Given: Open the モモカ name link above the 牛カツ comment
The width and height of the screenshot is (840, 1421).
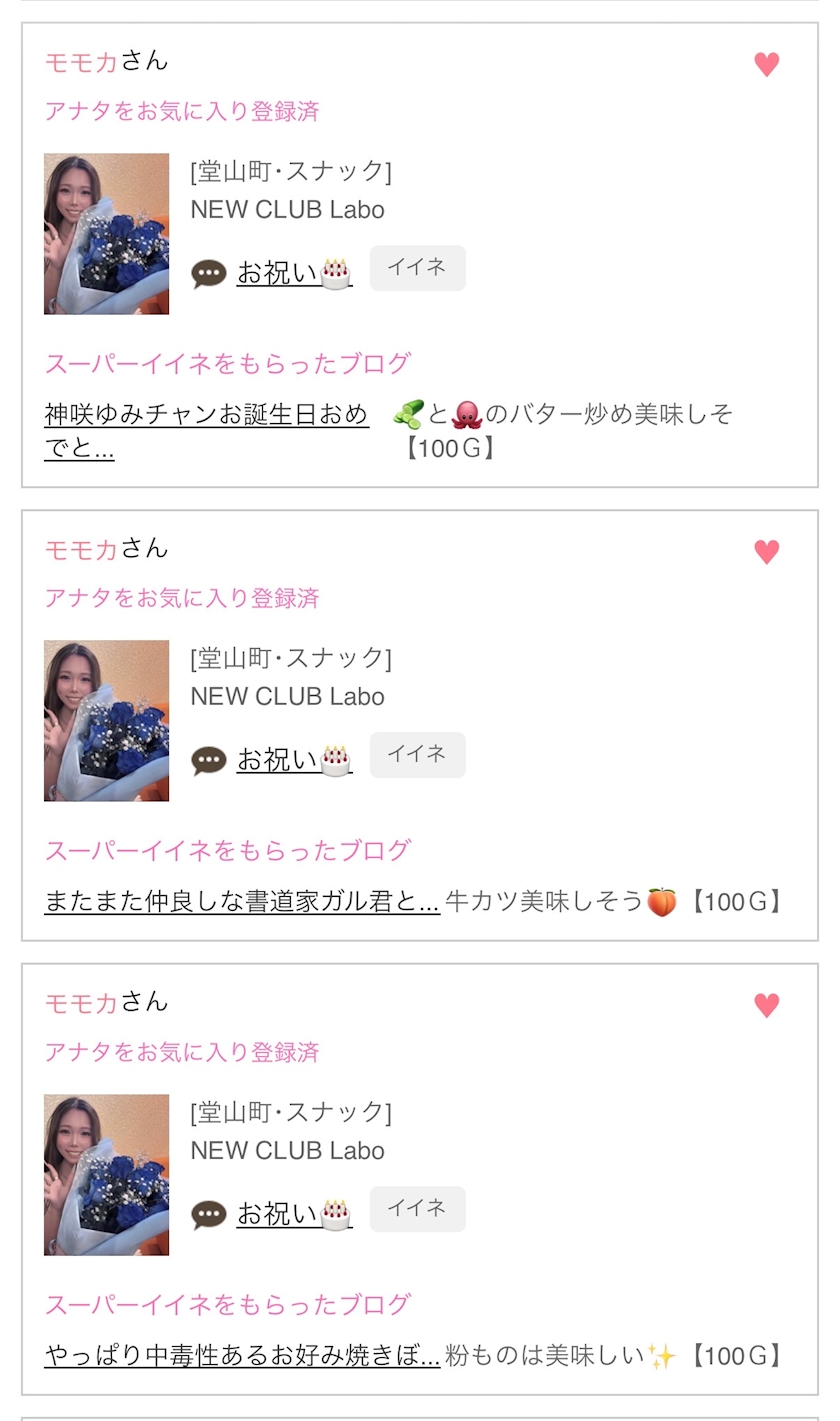Looking at the screenshot, I should point(81,549).
